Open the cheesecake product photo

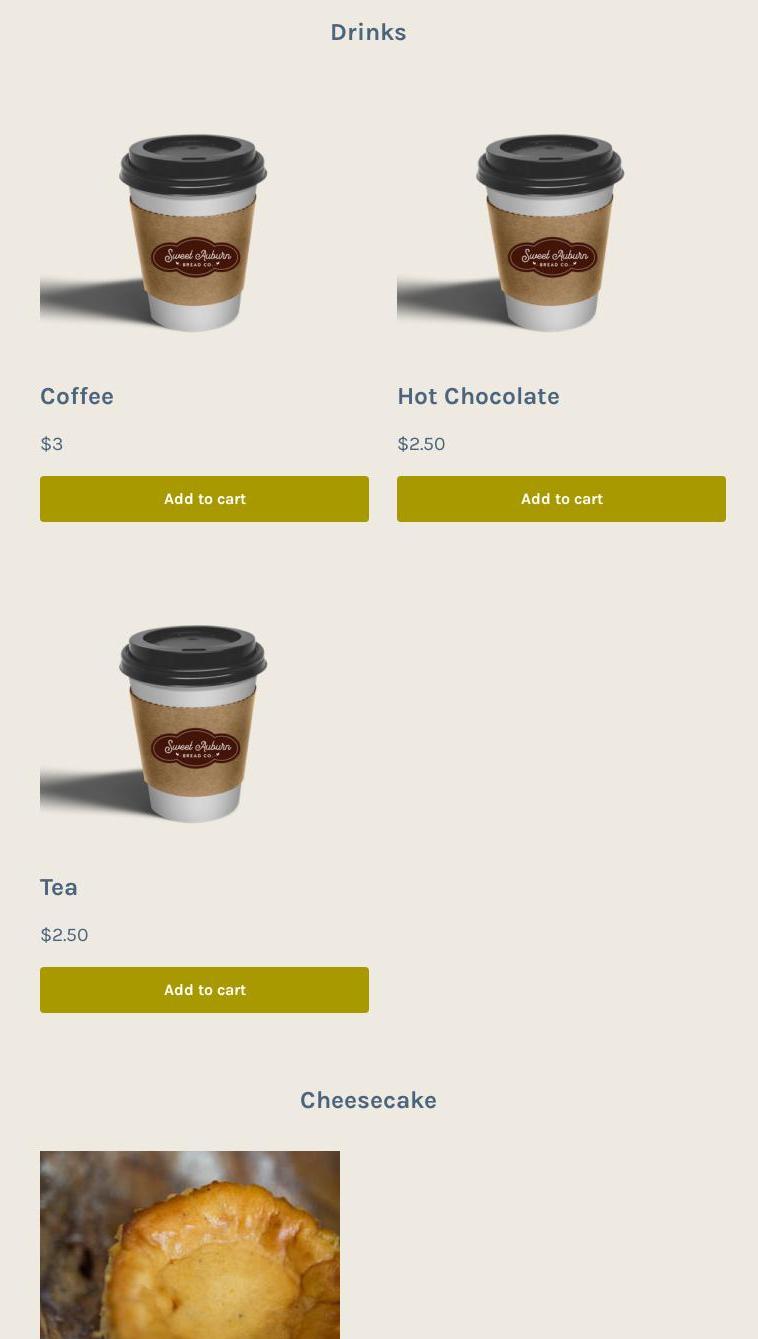click(x=190, y=1245)
